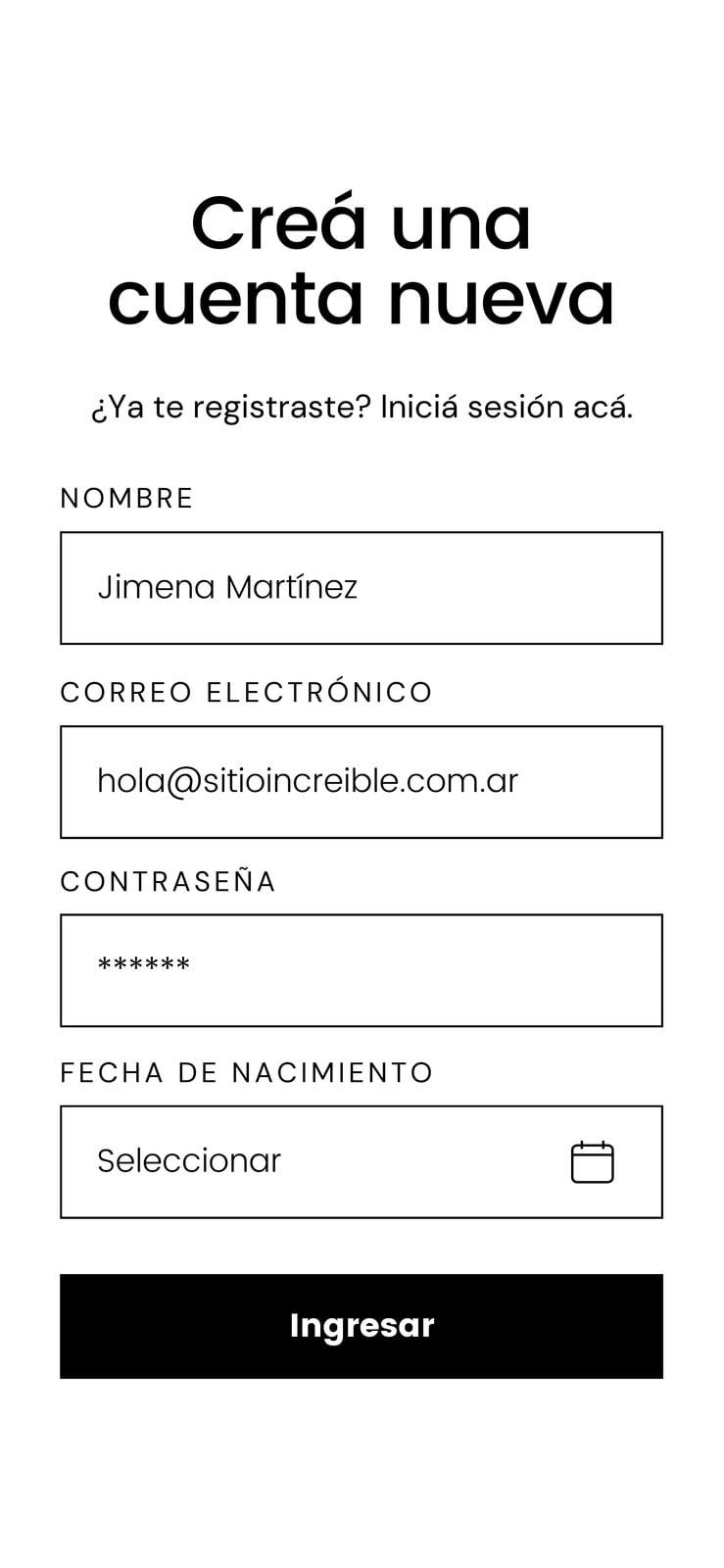Submit with the Ingresar button
Viewport: 724px width, 1568px height.
362,1326
